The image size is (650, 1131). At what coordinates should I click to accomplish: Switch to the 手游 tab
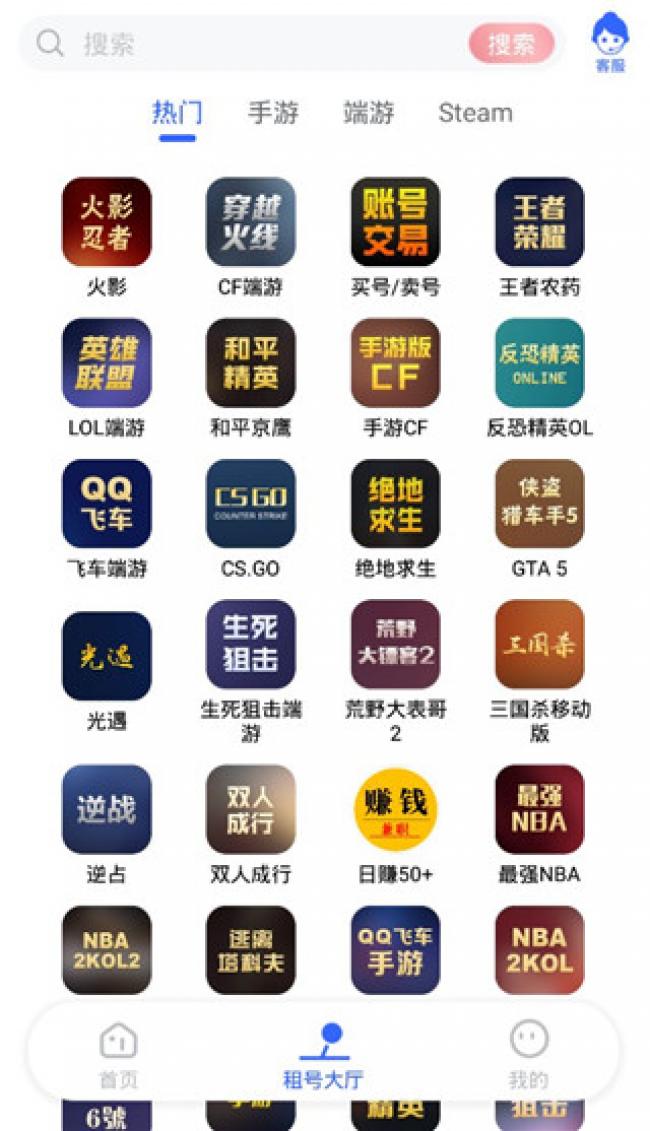click(273, 113)
